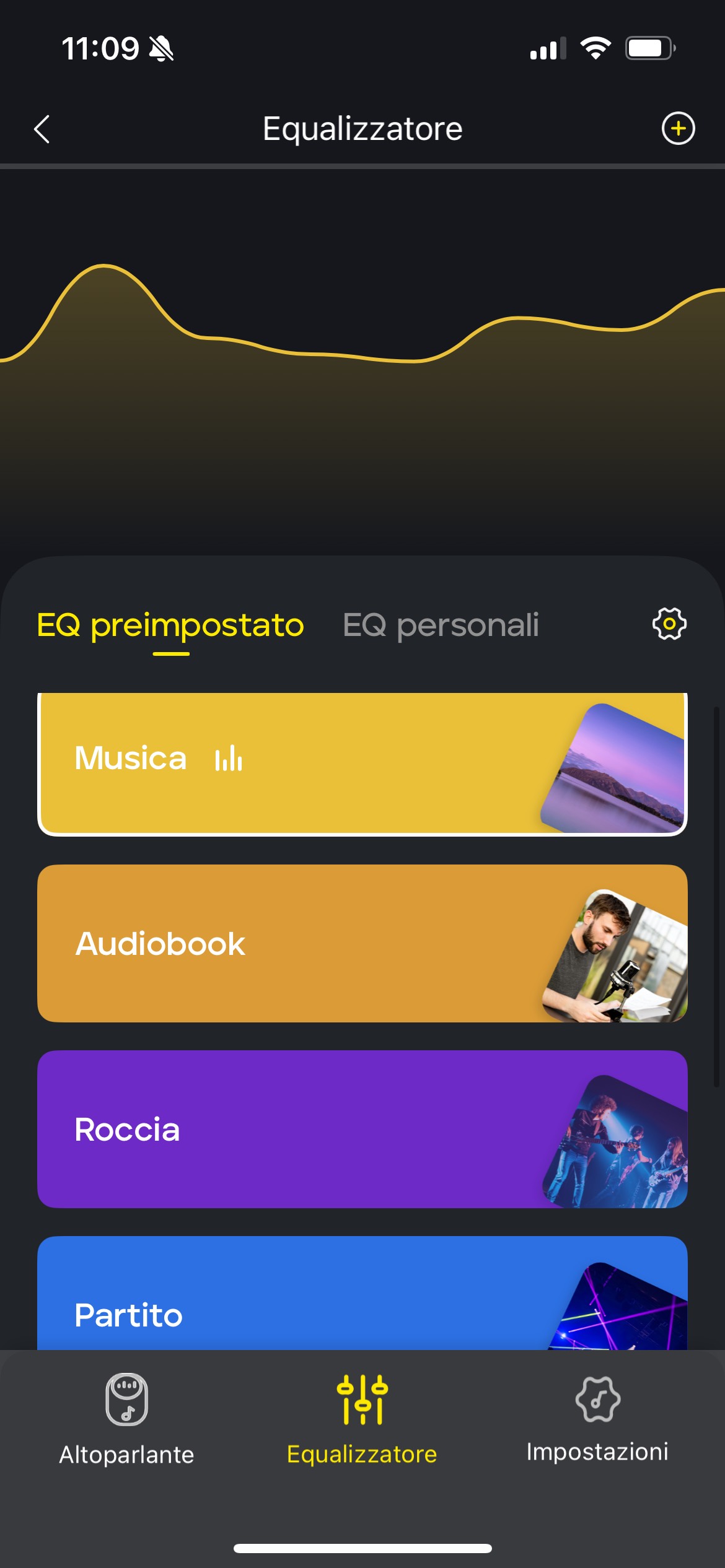Open the Impostazioni tab
The height and width of the screenshot is (1568, 725).
click(597, 1419)
